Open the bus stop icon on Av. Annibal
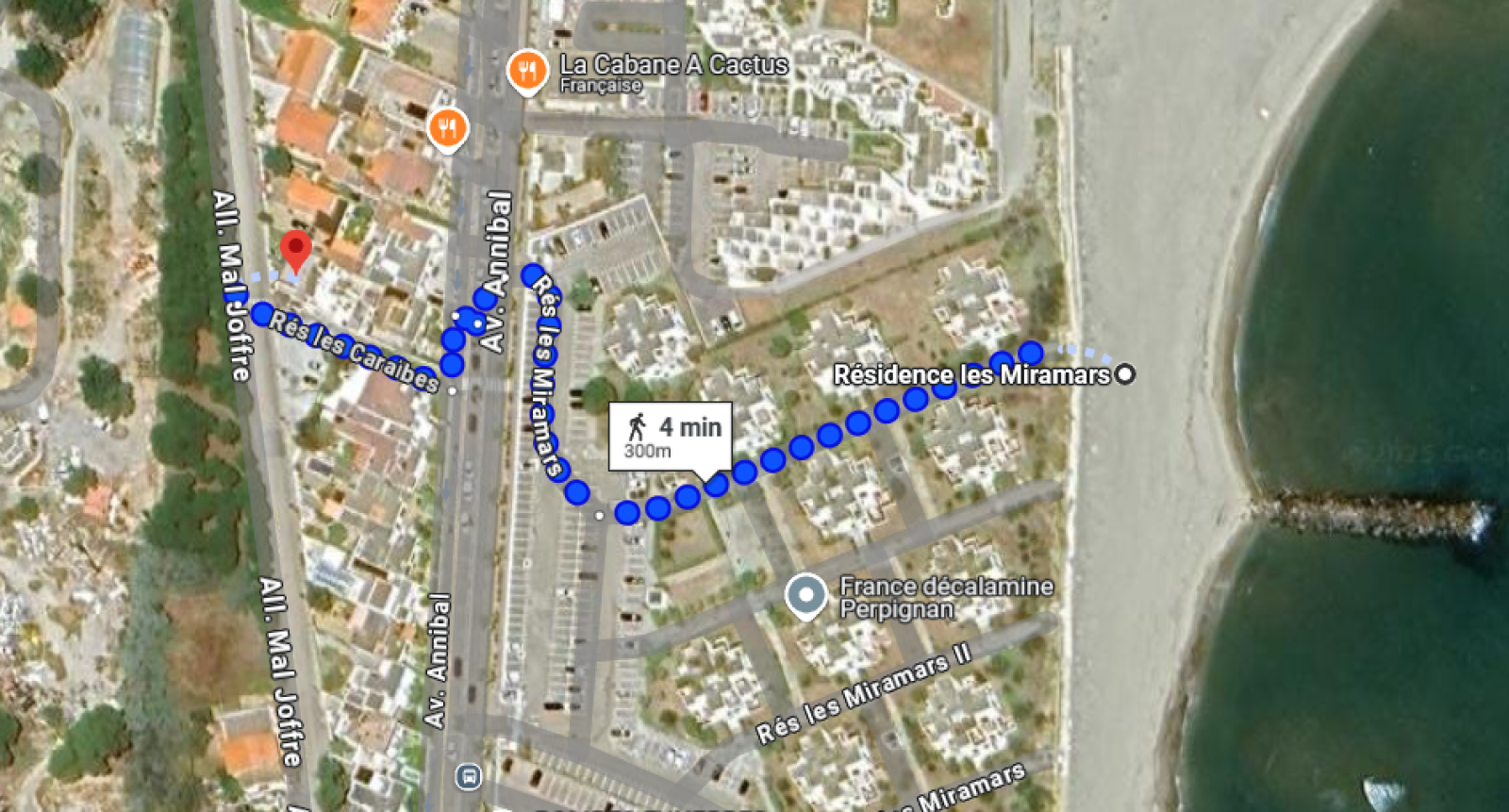The height and width of the screenshot is (812, 1509). [468, 777]
